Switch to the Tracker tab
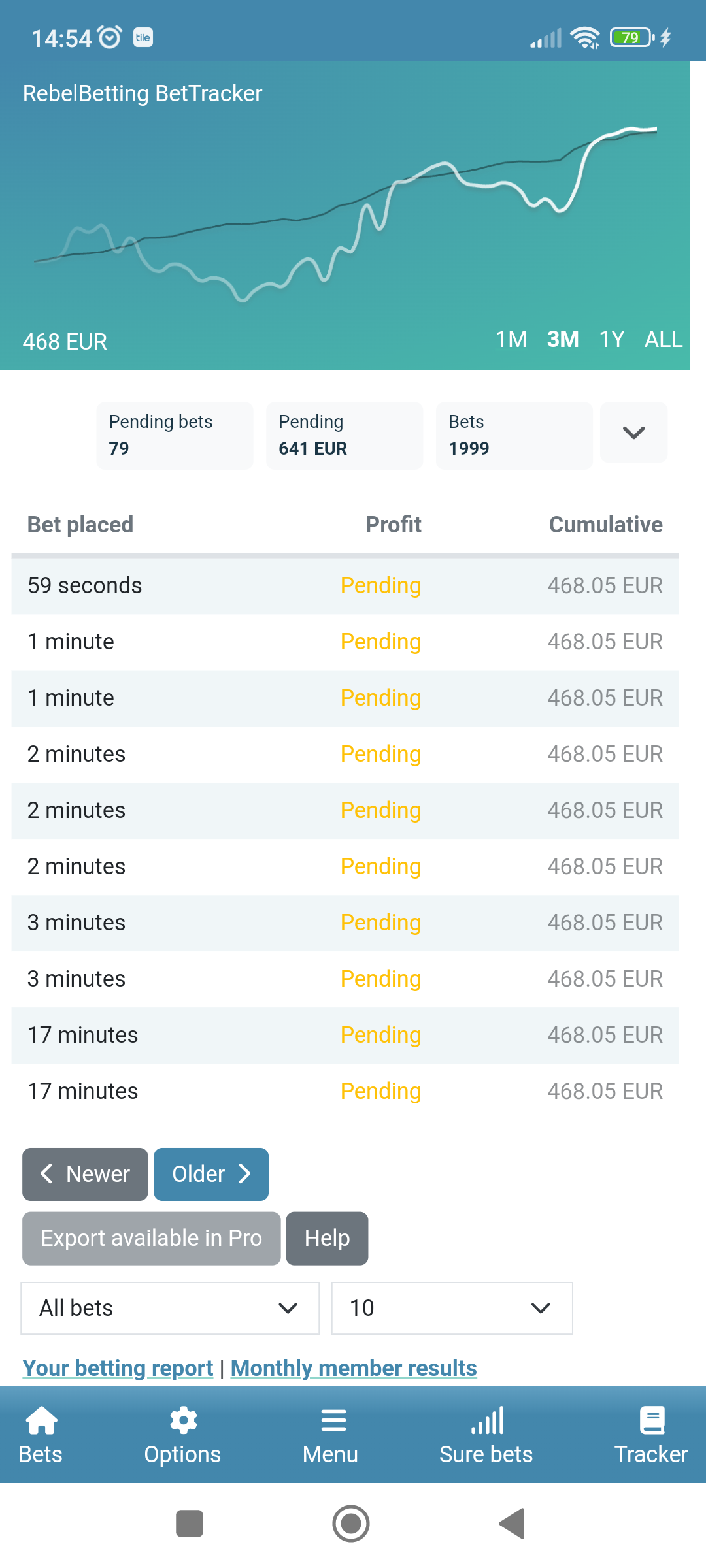The image size is (706, 1568). 651,1435
